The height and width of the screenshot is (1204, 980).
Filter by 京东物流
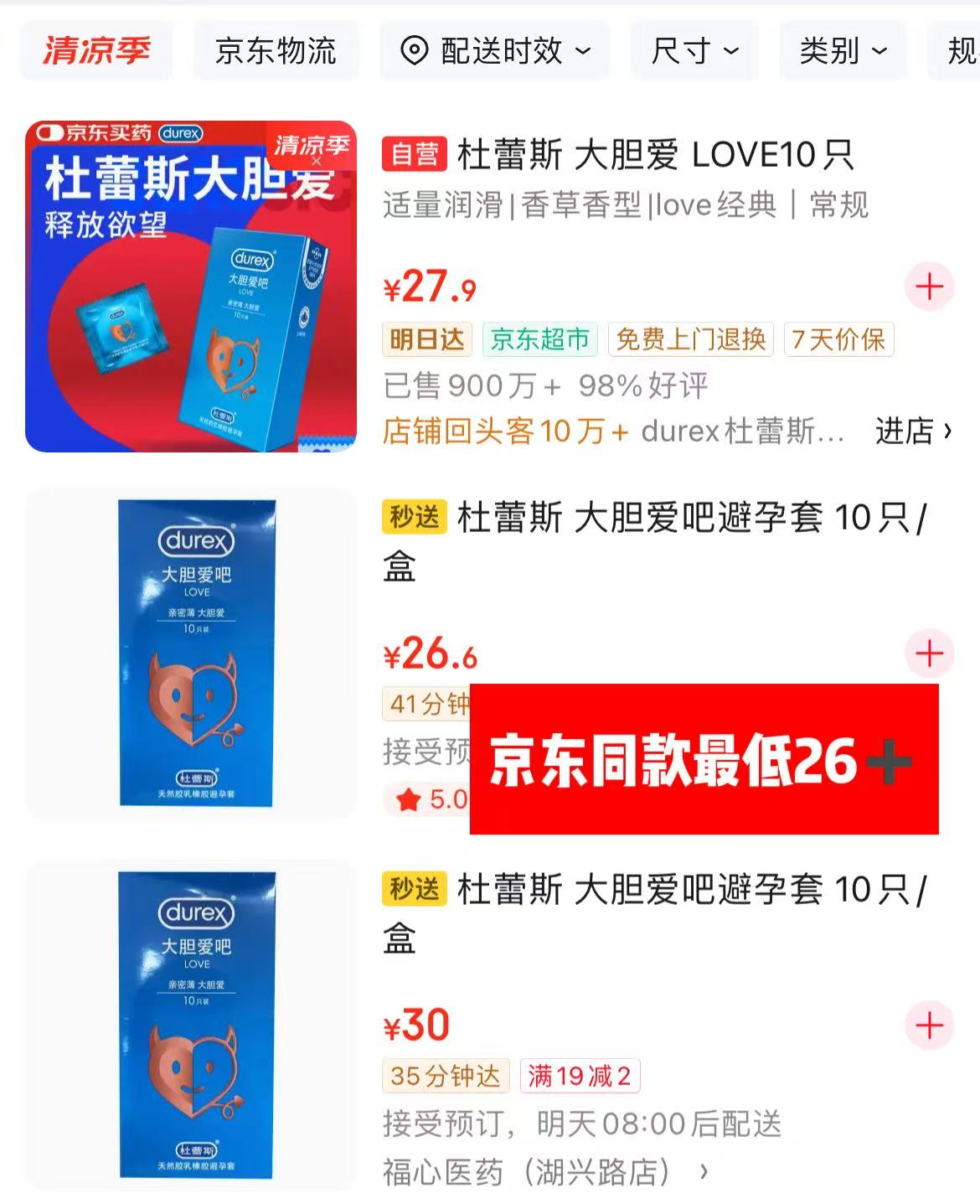[276, 51]
